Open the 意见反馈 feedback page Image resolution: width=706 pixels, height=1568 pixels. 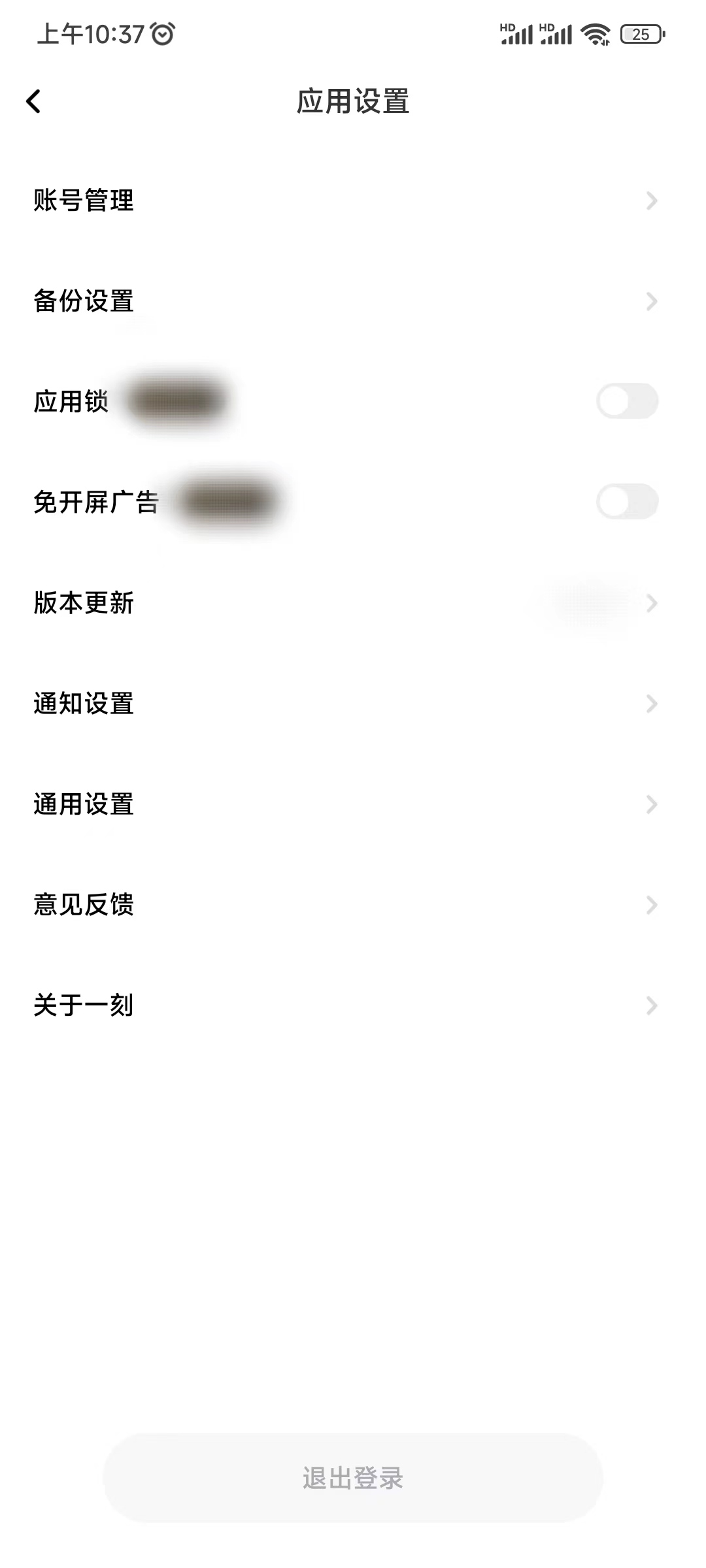pos(353,905)
